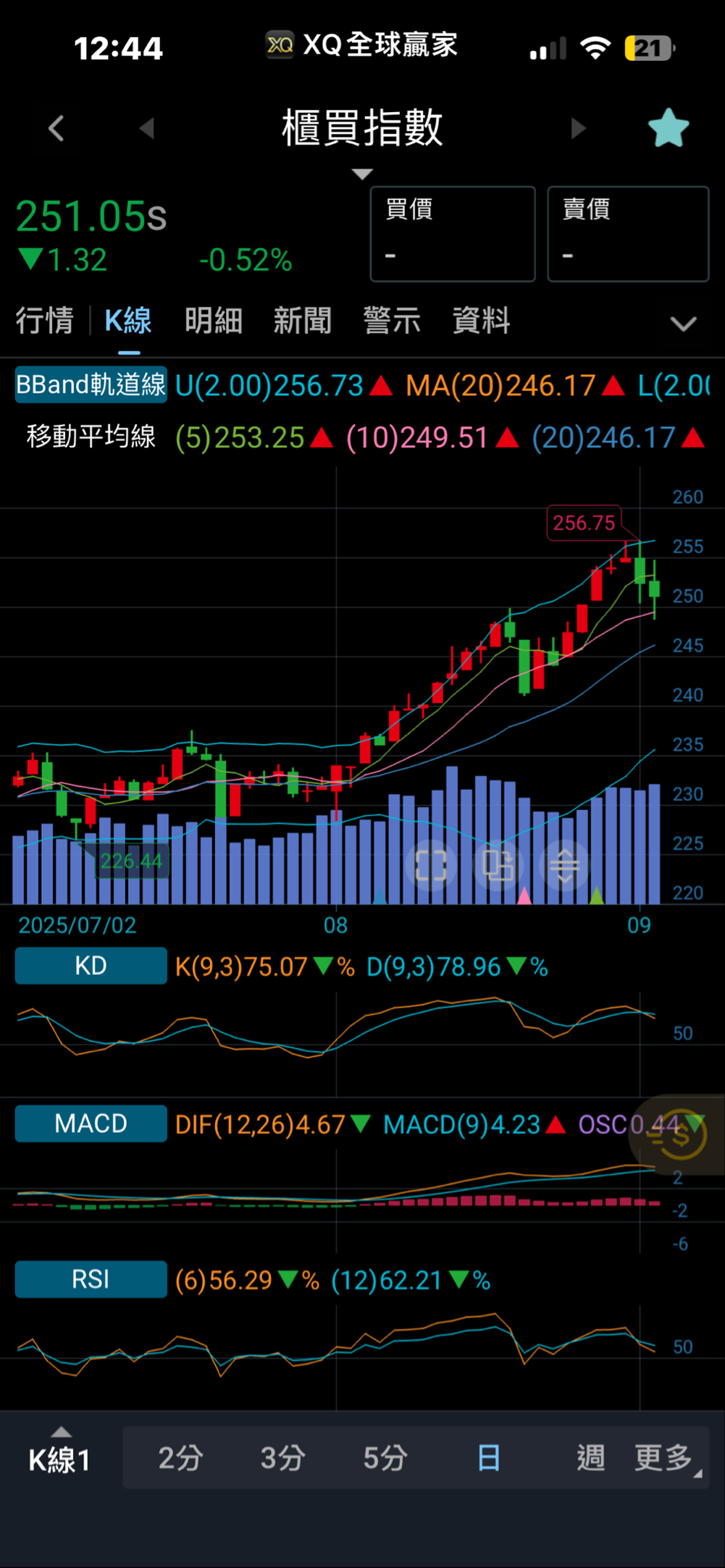The height and width of the screenshot is (1568, 725).
Task: Open the RSI indicator selector
Action: (x=91, y=1279)
